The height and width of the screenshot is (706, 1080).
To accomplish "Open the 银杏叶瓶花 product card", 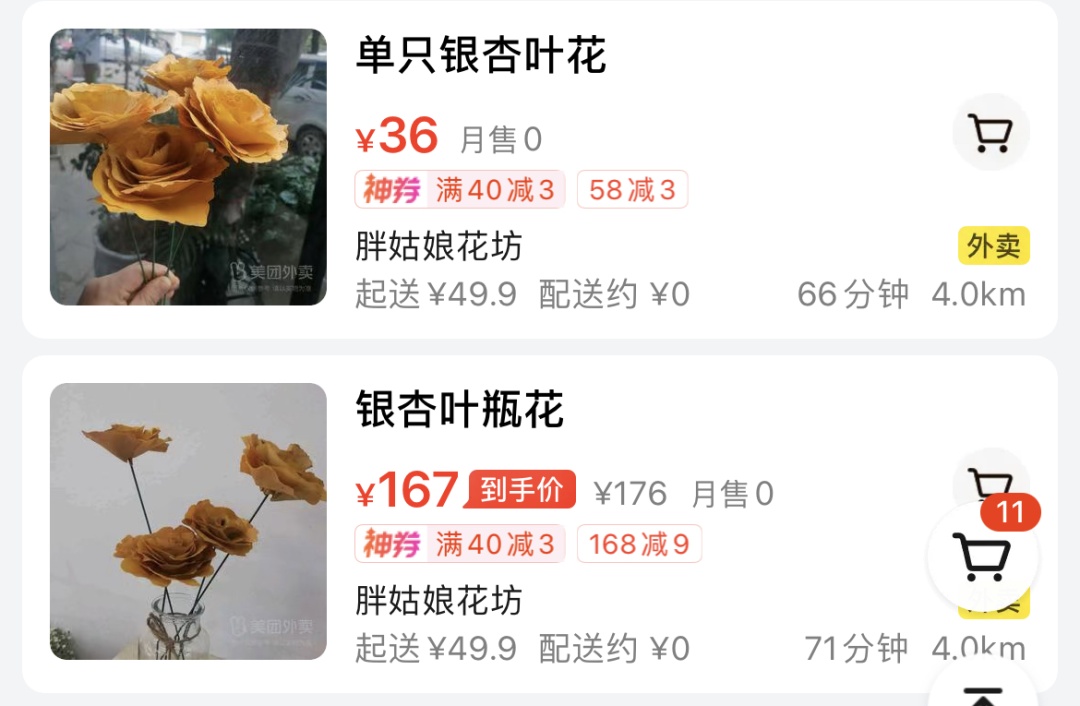I will click(x=460, y=410).
